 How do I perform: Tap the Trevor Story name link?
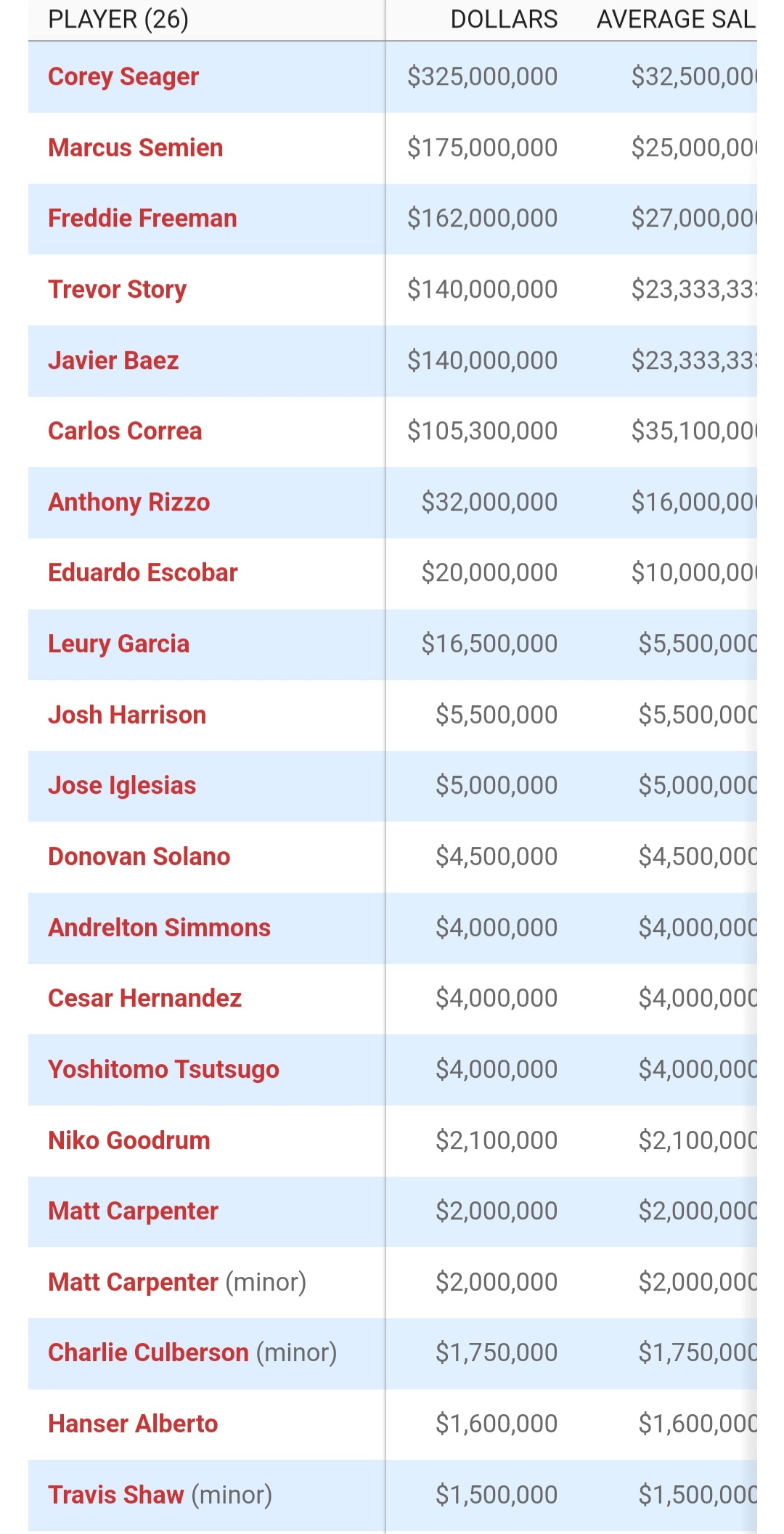pos(118,290)
